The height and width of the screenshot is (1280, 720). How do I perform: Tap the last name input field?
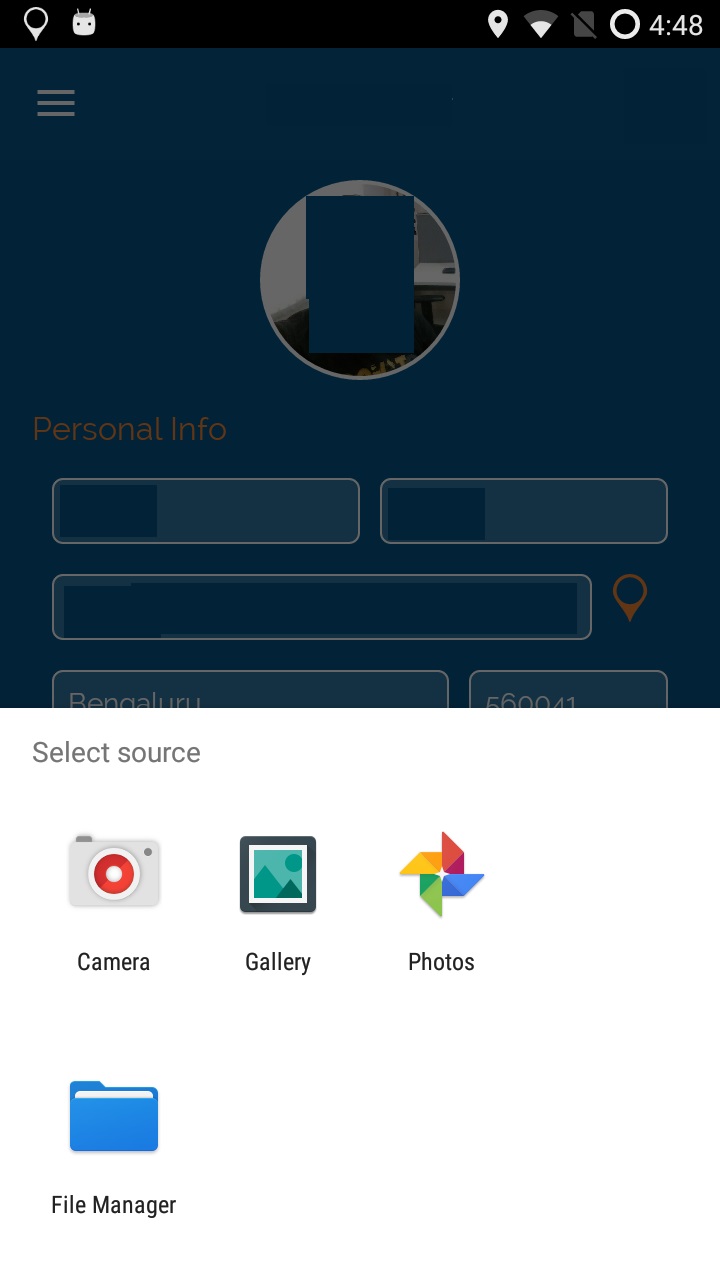click(524, 511)
